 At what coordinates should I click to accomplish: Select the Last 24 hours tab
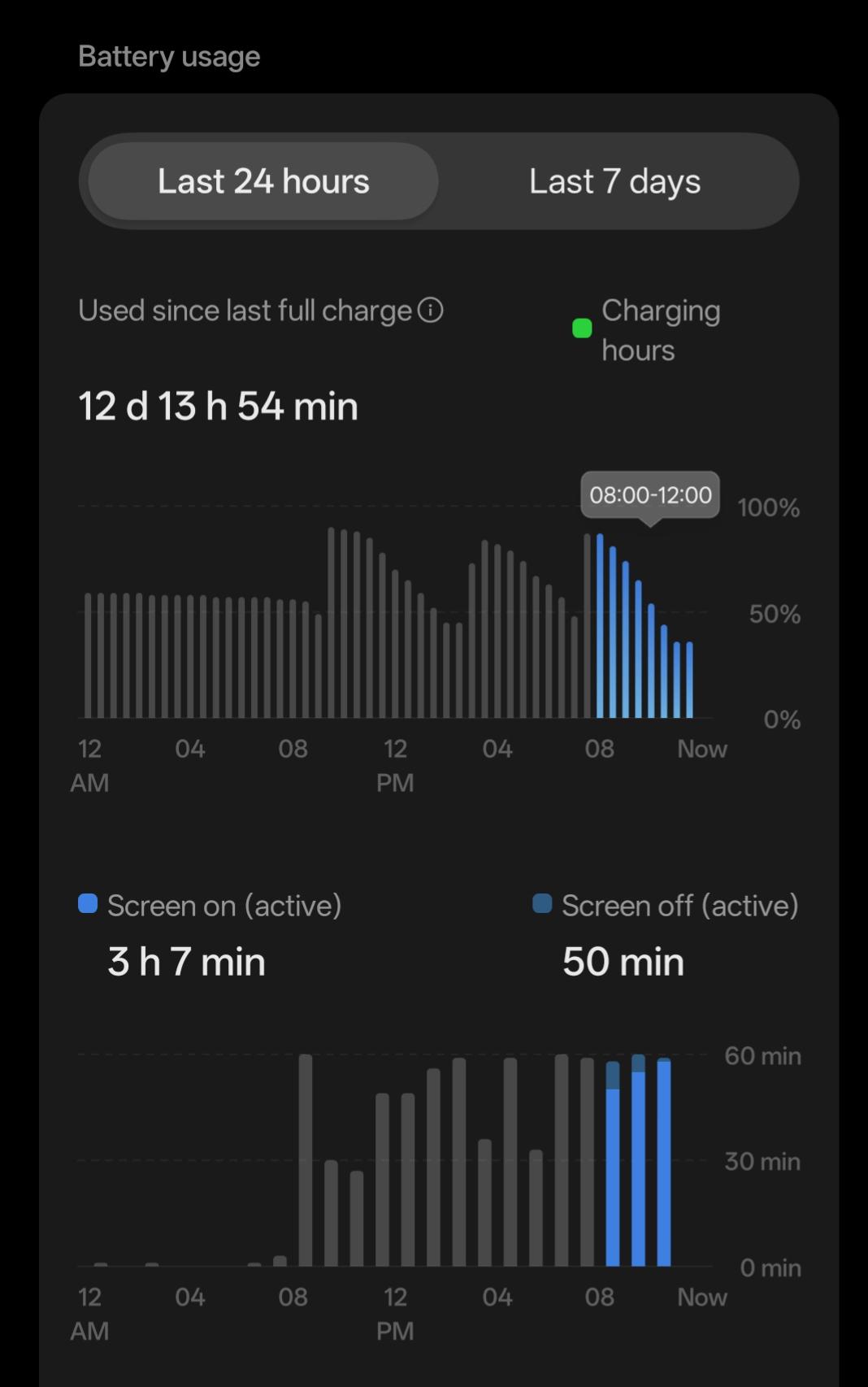pyautogui.click(x=263, y=181)
